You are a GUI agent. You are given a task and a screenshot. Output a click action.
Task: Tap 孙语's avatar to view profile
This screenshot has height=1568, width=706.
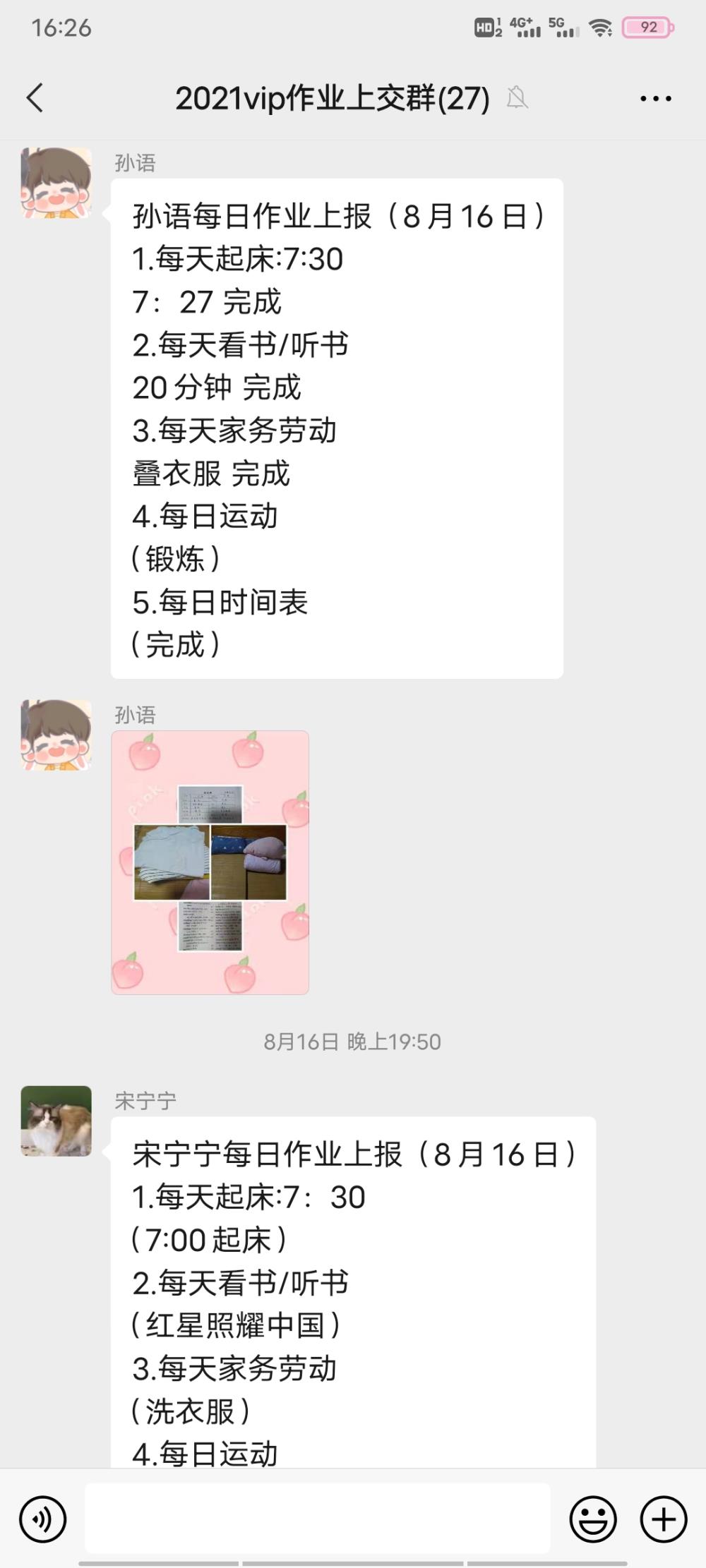point(56,183)
